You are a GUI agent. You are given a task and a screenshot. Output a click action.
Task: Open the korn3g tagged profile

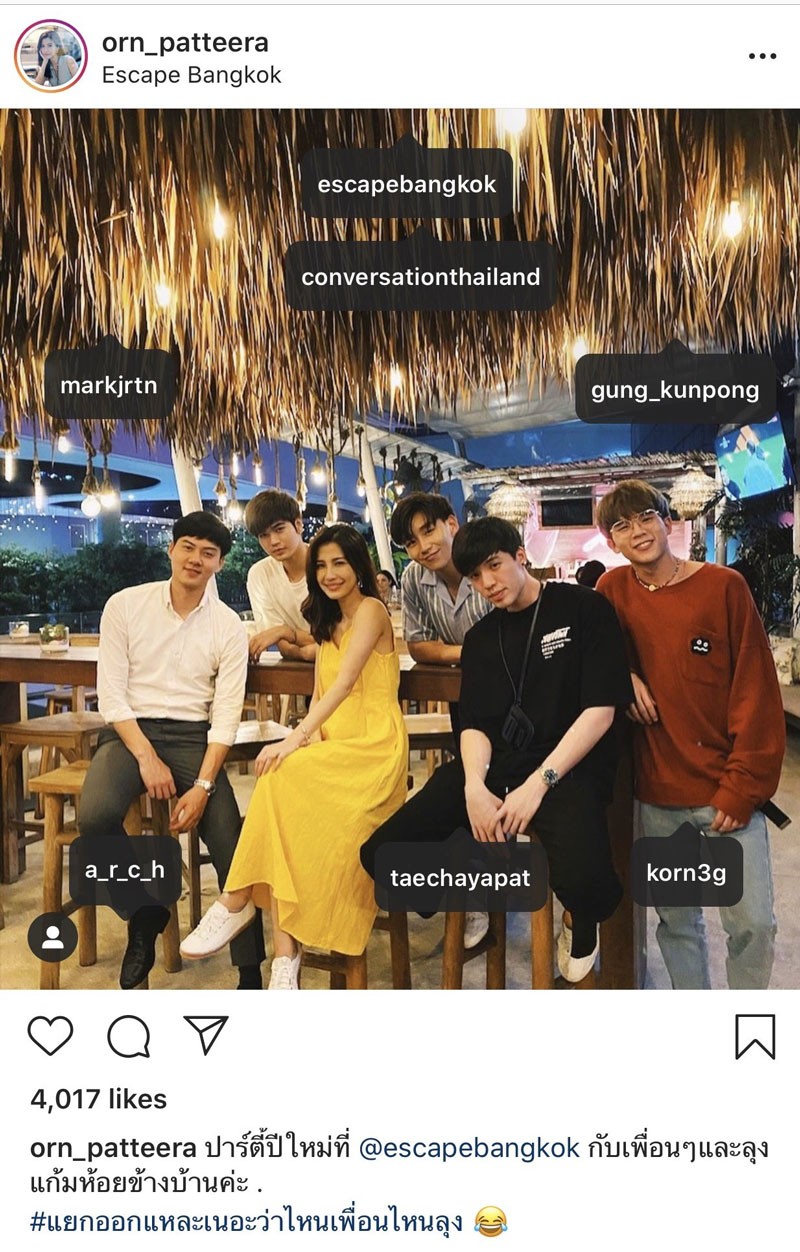686,872
